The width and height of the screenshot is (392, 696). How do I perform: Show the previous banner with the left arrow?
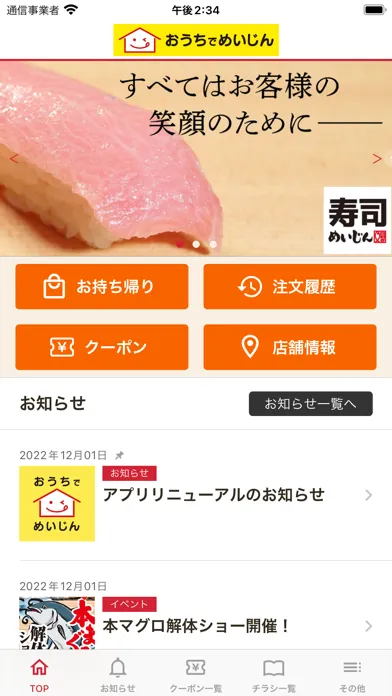tap(14, 158)
